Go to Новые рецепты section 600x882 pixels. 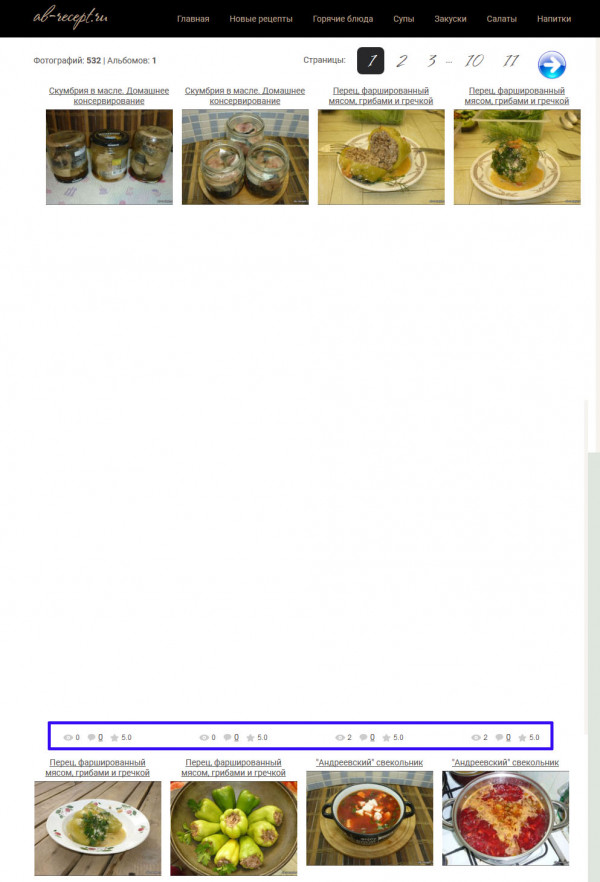[x=260, y=19]
